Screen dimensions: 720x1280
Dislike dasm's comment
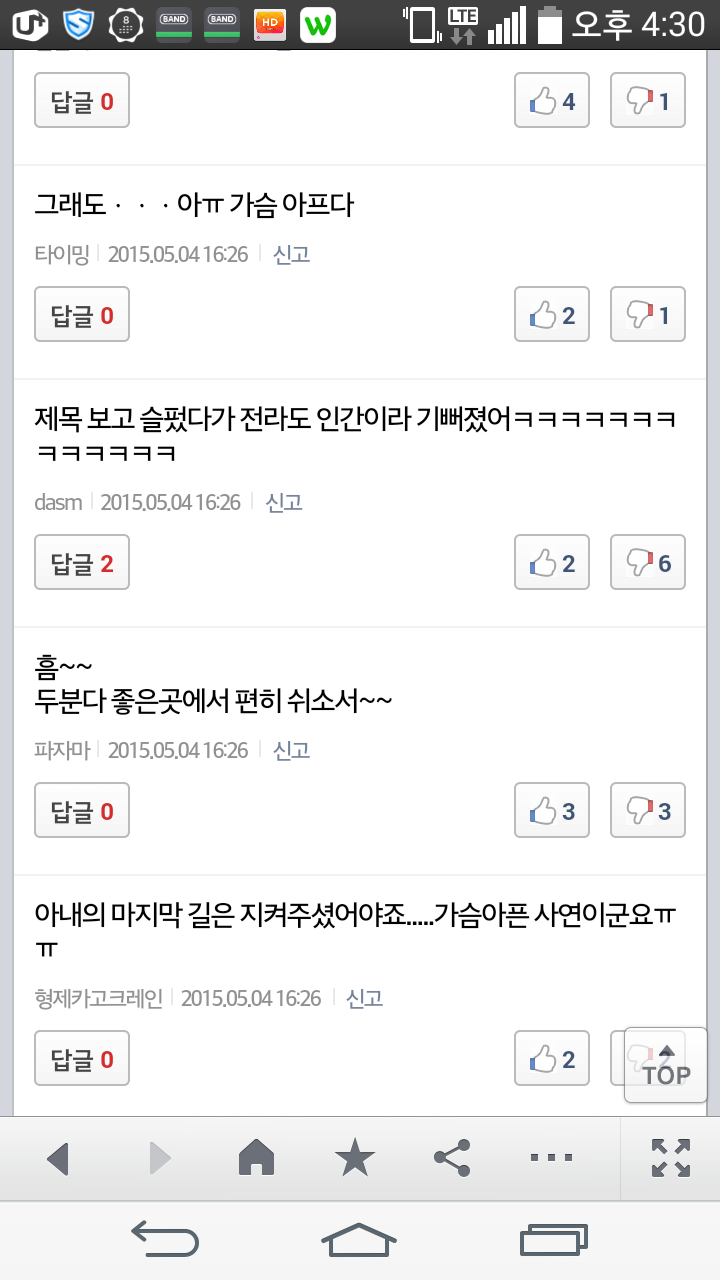(648, 563)
